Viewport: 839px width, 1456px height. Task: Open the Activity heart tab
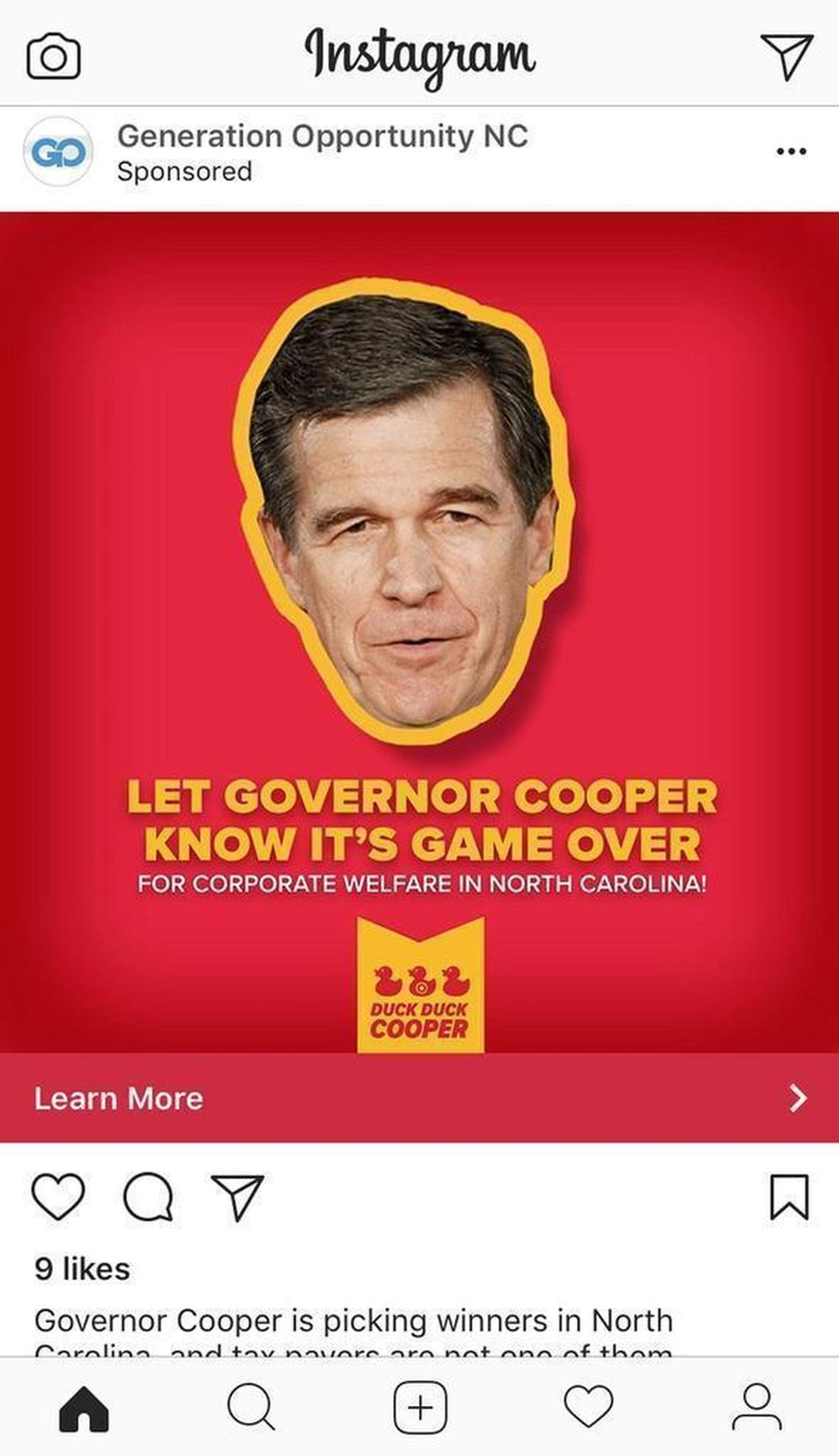[588, 1407]
